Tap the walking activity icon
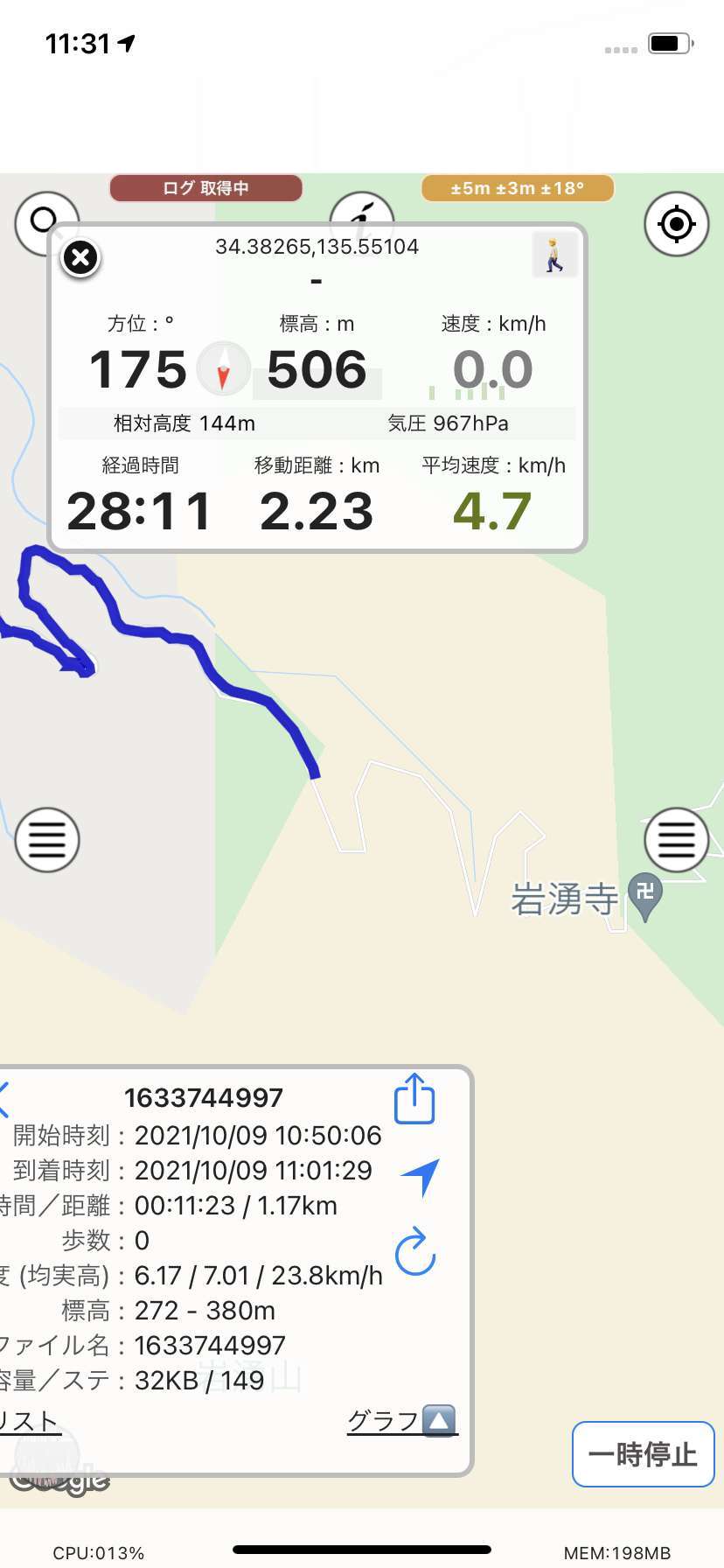Image resolution: width=724 pixels, height=1568 pixels. [554, 255]
